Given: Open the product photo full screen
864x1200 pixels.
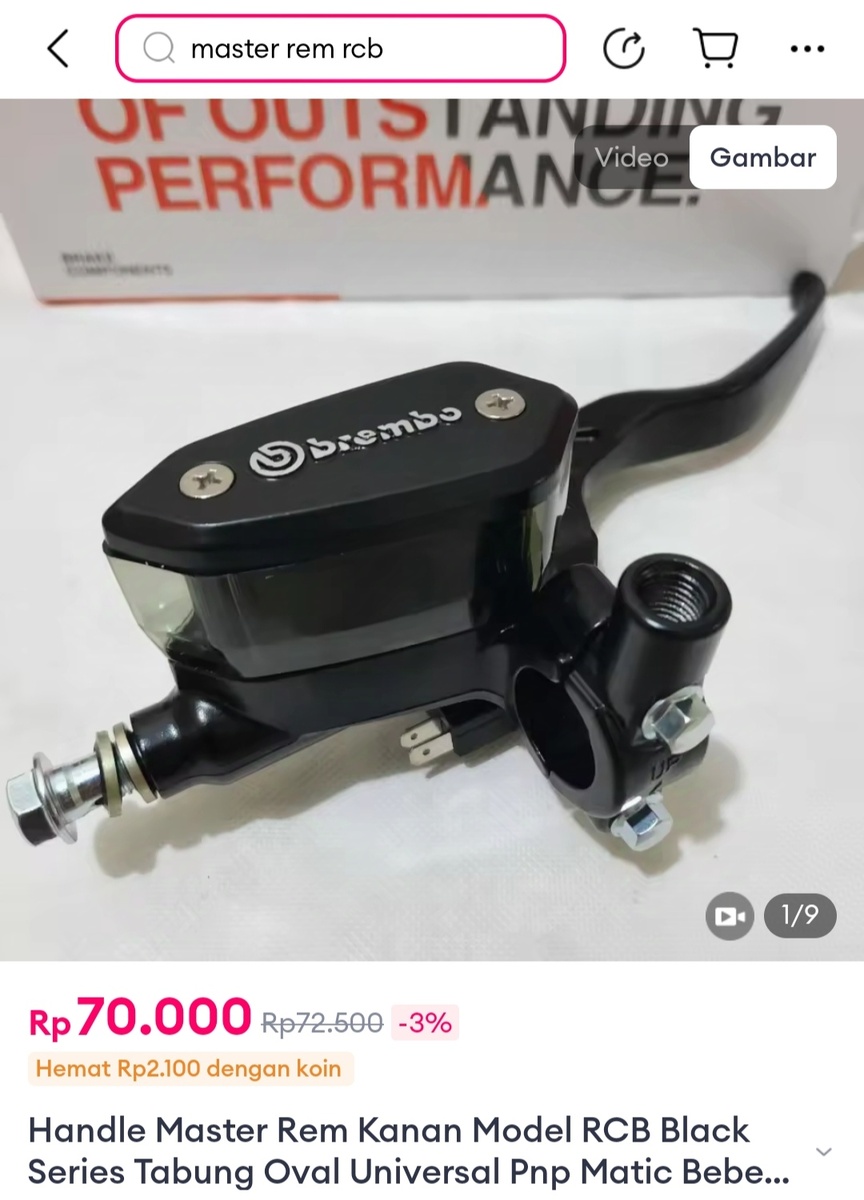Looking at the screenshot, I should click(432, 530).
